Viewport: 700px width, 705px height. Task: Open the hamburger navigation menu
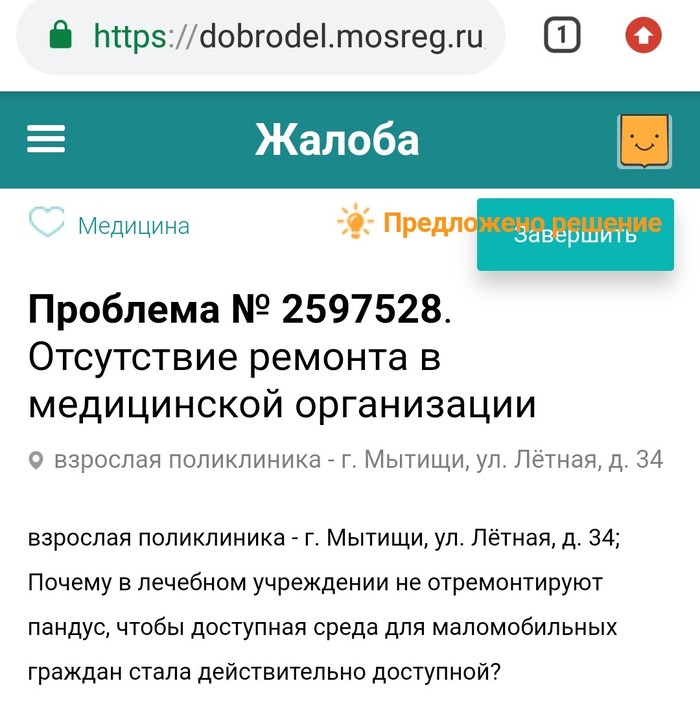click(x=45, y=140)
